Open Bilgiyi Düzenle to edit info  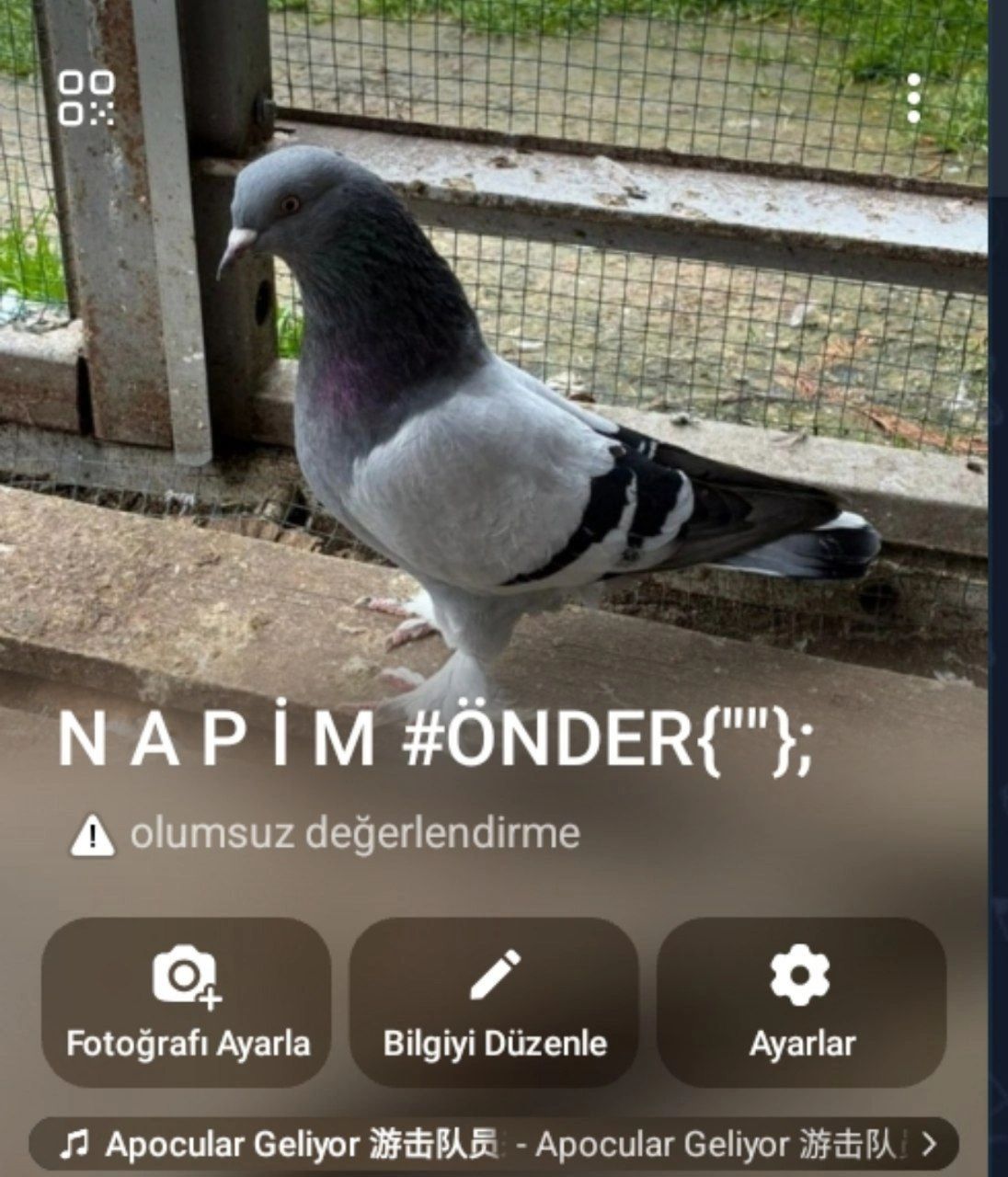click(494, 1002)
